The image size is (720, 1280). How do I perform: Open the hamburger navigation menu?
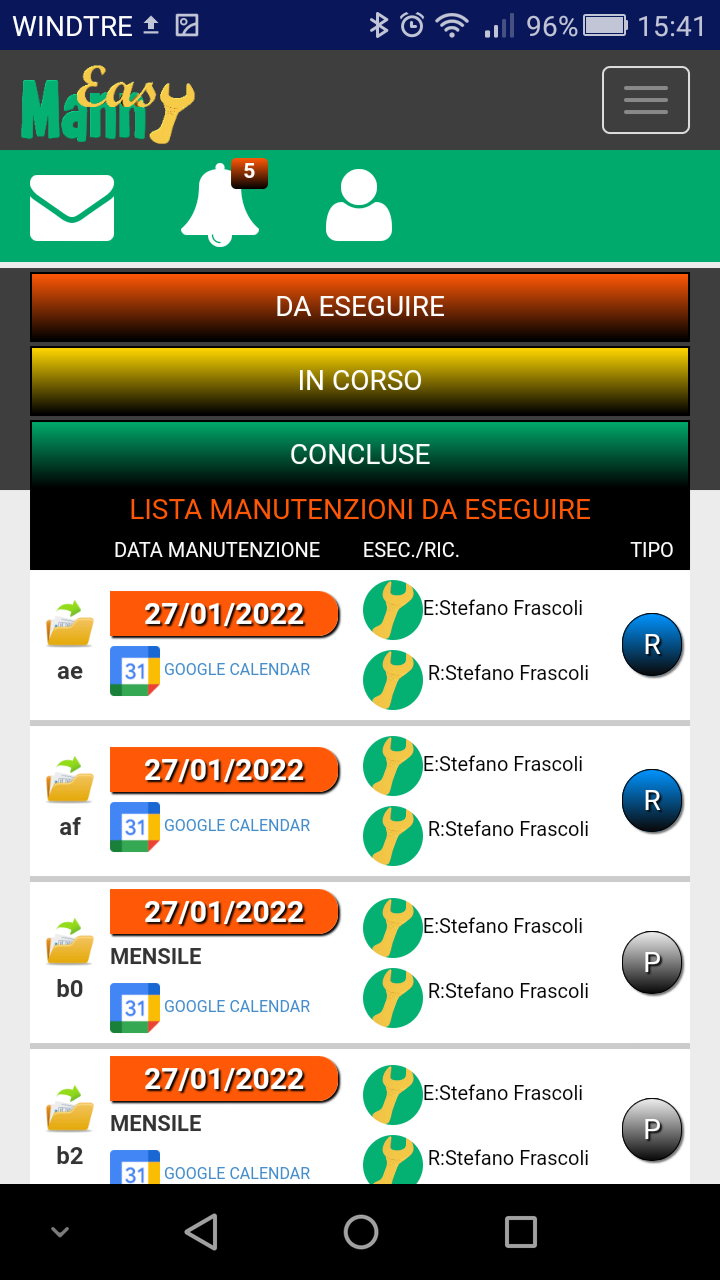pyautogui.click(x=645, y=100)
